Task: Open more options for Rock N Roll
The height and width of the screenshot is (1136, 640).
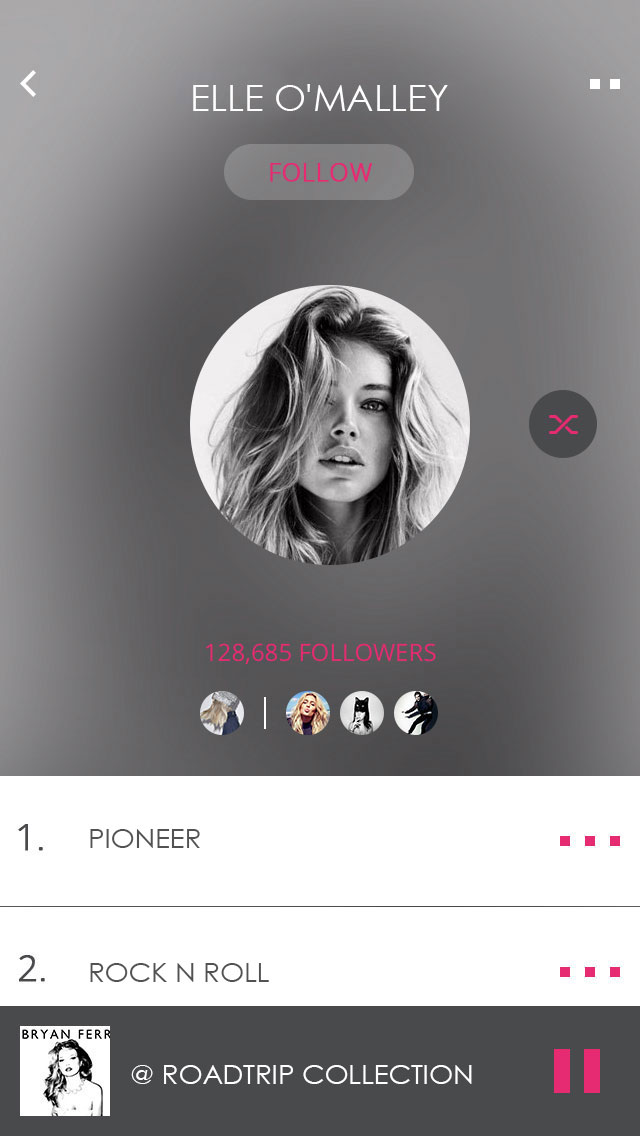Action: pyautogui.click(x=589, y=972)
